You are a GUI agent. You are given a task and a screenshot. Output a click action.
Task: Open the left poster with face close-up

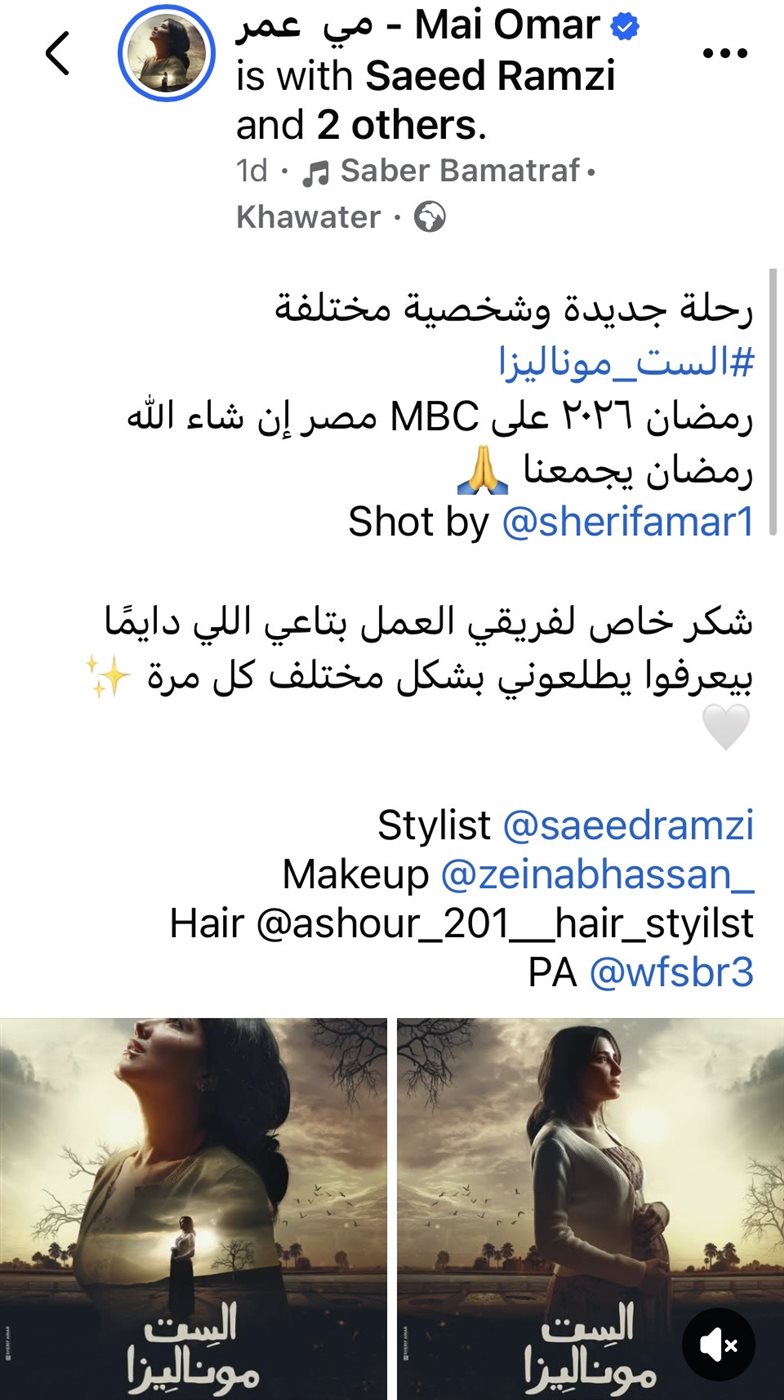(x=193, y=1208)
